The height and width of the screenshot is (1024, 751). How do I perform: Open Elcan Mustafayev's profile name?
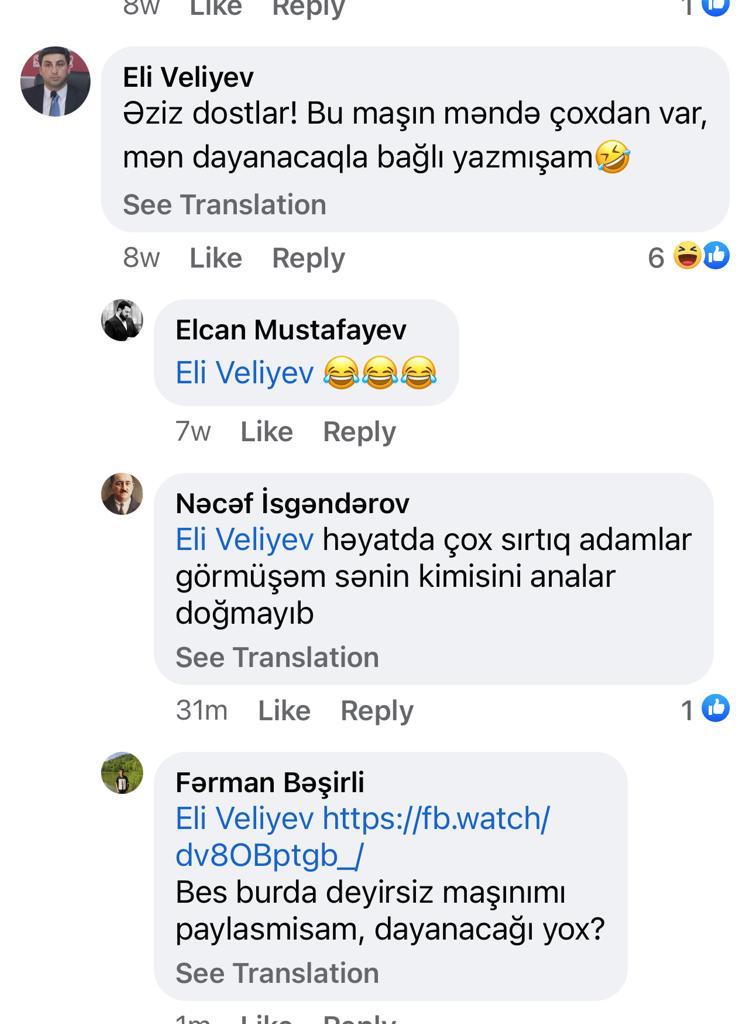point(290,330)
